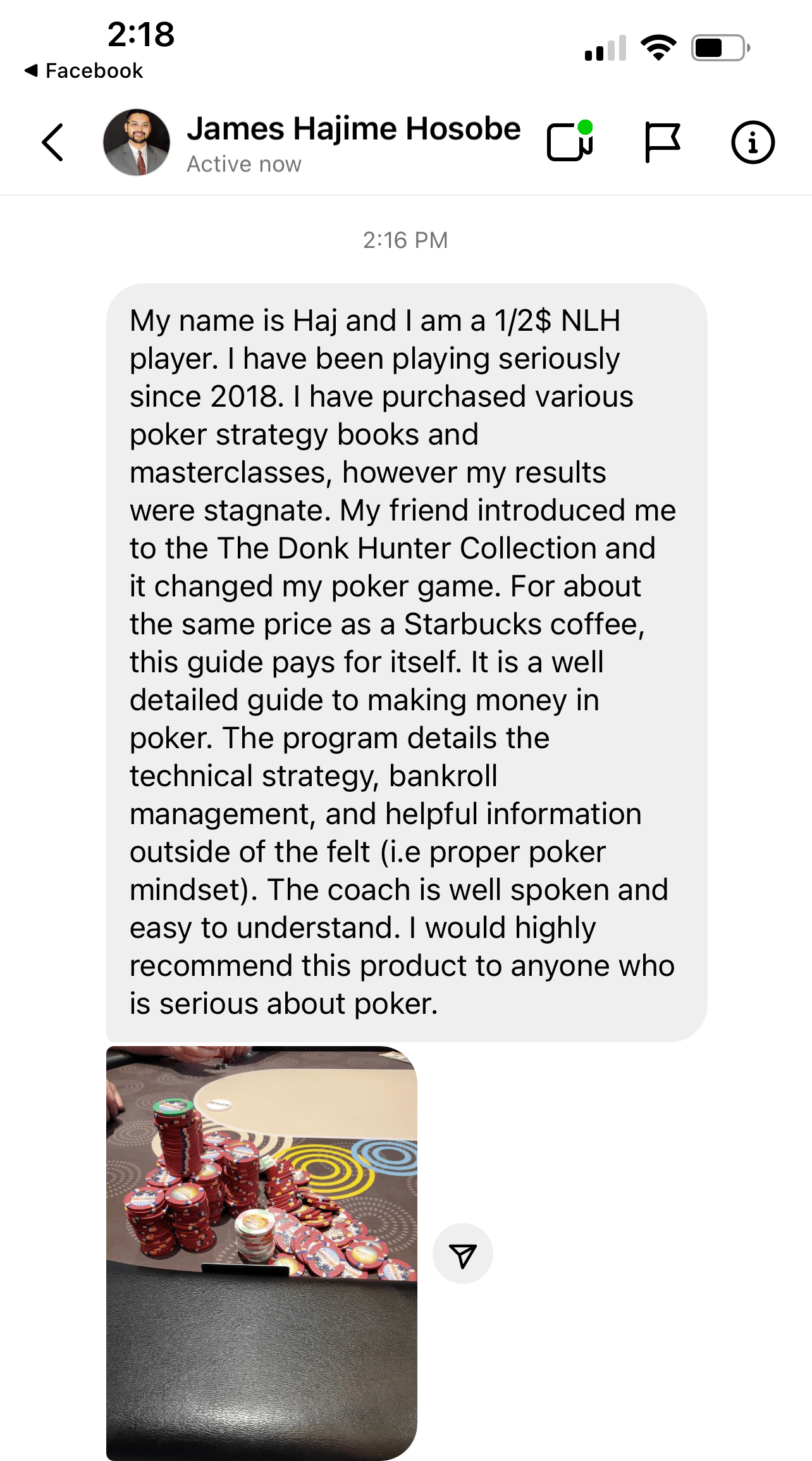Start a video call with James
The image size is (812, 1461).
(569, 142)
